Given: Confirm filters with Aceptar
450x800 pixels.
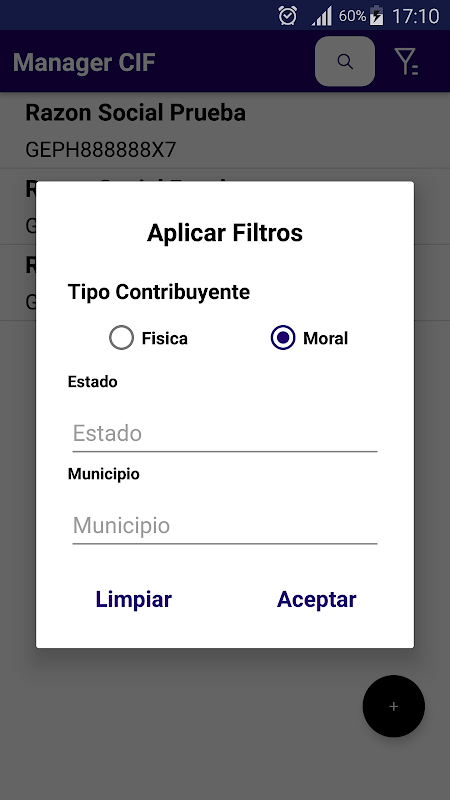Looking at the screenshot, I should click(x=316, y=599).
